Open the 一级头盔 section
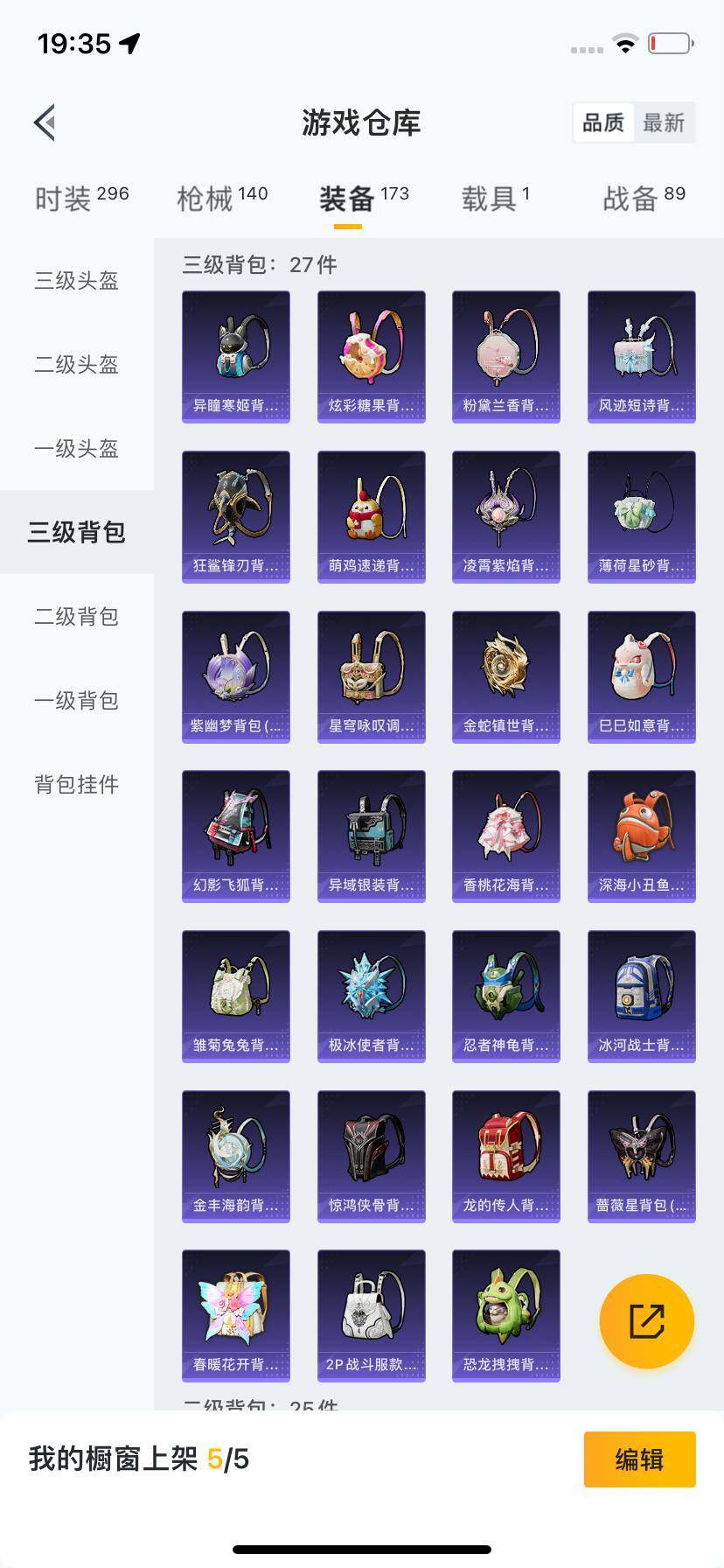The width and height of the screenshot is (724, 1568). tap(76, 449)
